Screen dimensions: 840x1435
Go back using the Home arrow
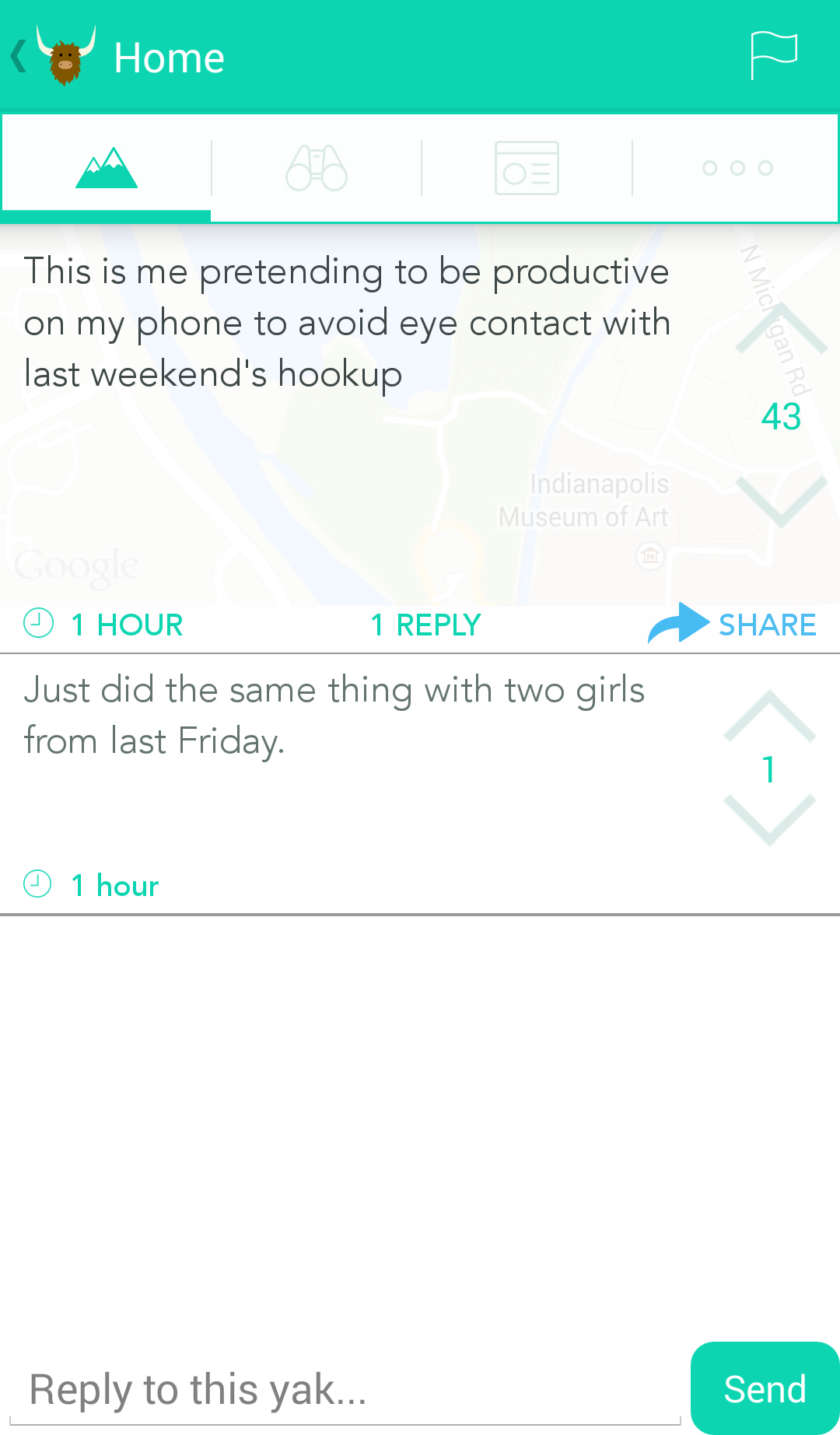[x=19, y=58]
